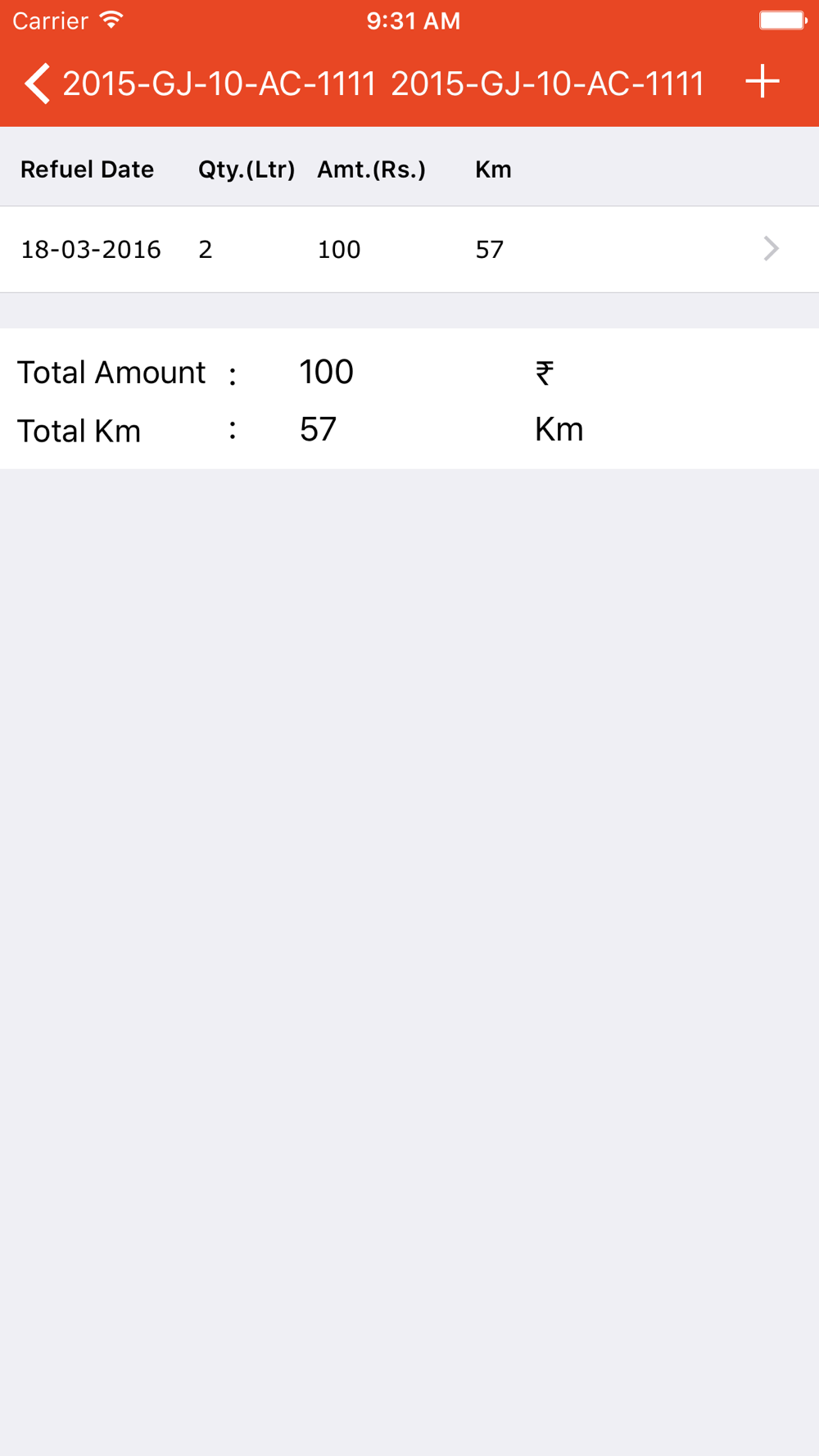The image size is (819, 1456).
Task: Go back using the header arrow
Action: click(37, 84)
